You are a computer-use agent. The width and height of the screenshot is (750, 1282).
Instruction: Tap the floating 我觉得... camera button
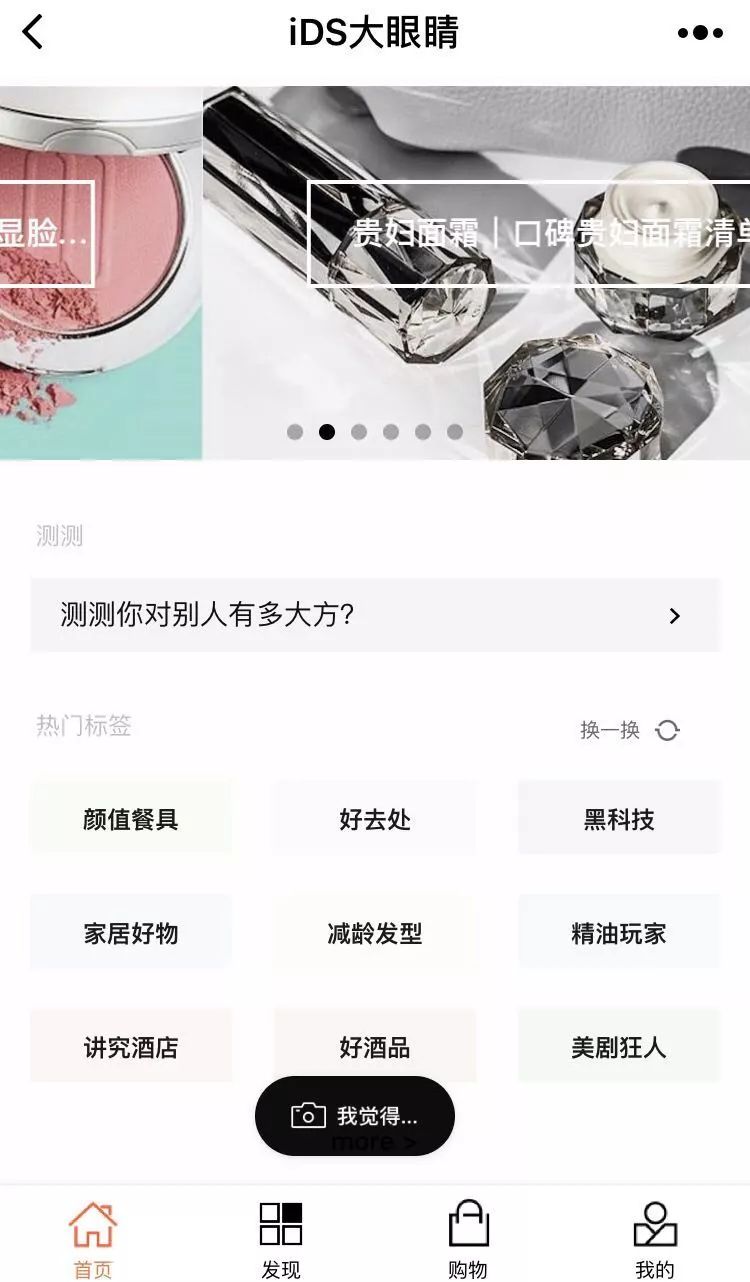355,1116
